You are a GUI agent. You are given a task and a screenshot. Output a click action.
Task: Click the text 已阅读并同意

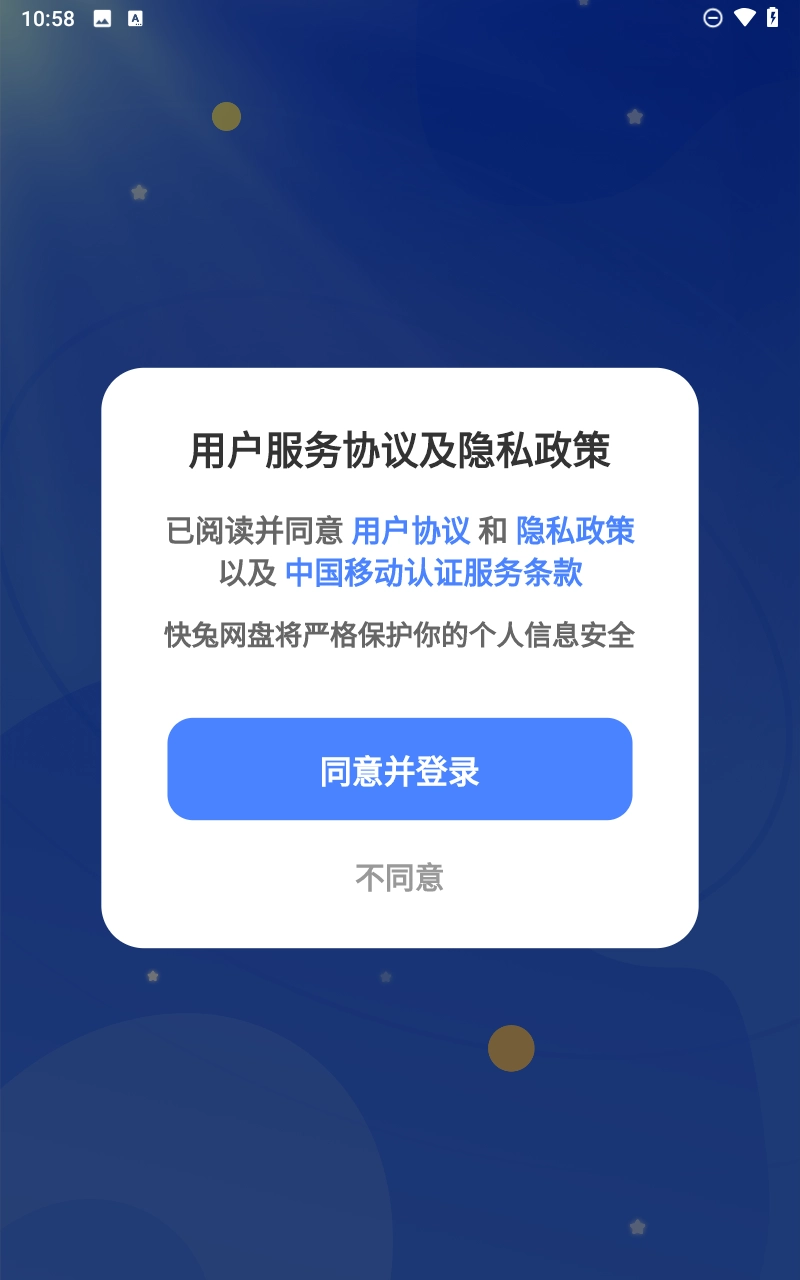pos(255,532)
